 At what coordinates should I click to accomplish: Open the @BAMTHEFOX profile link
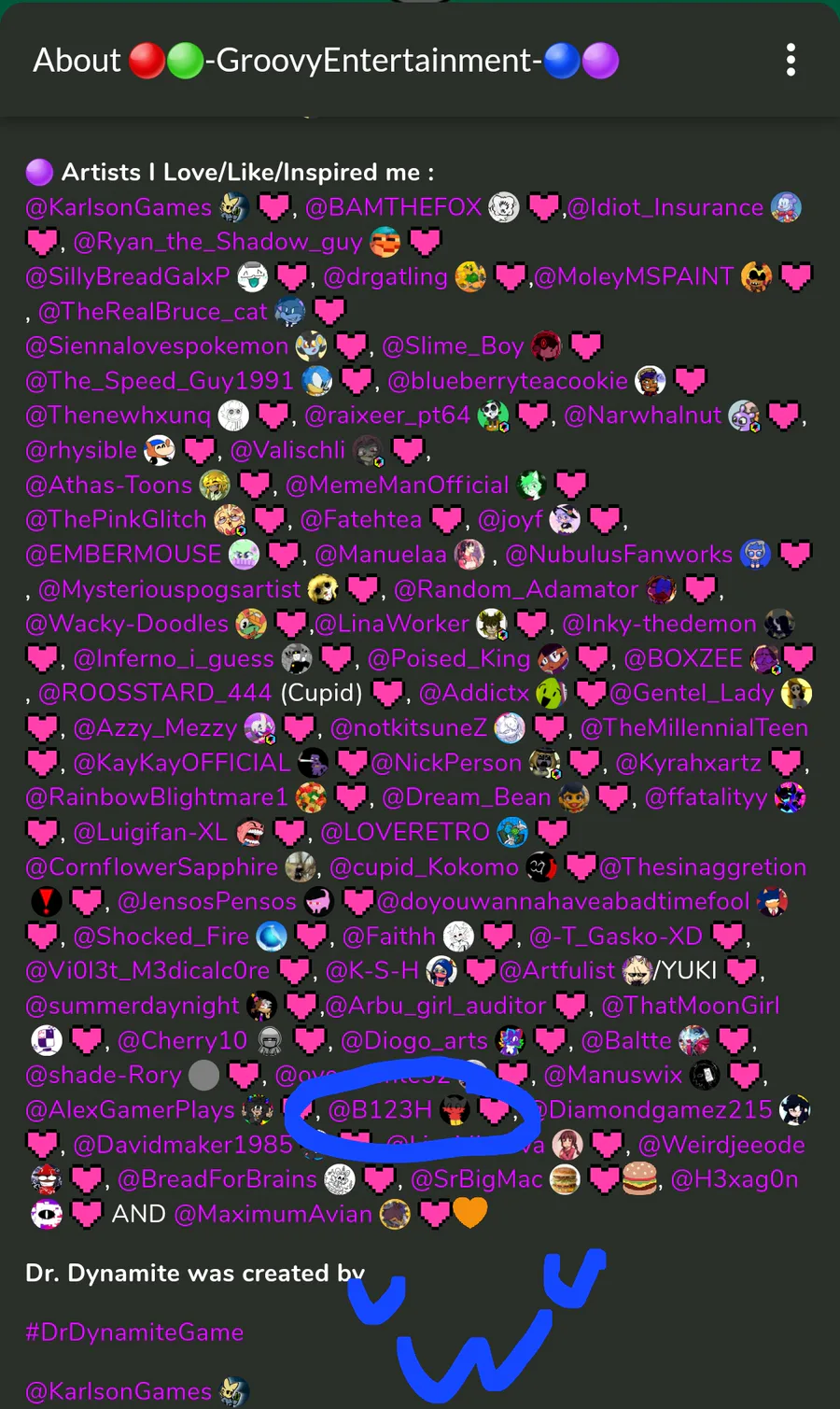point(393,207)
